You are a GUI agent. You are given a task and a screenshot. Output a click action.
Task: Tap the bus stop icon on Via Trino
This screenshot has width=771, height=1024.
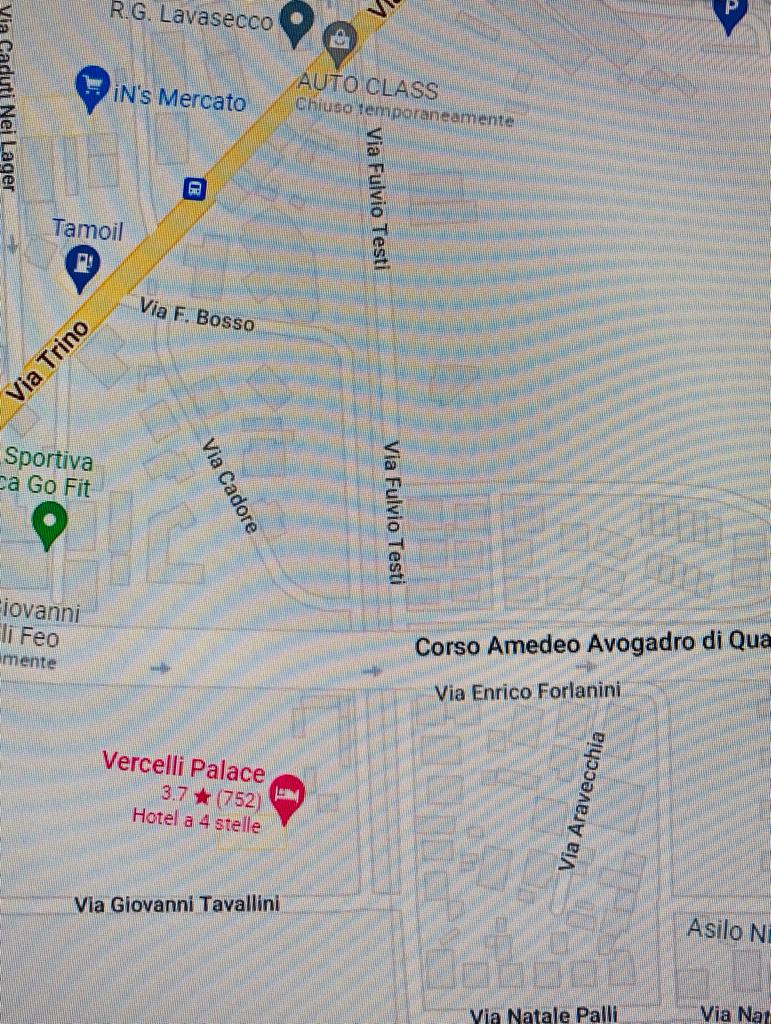click(x=195, y=188)
